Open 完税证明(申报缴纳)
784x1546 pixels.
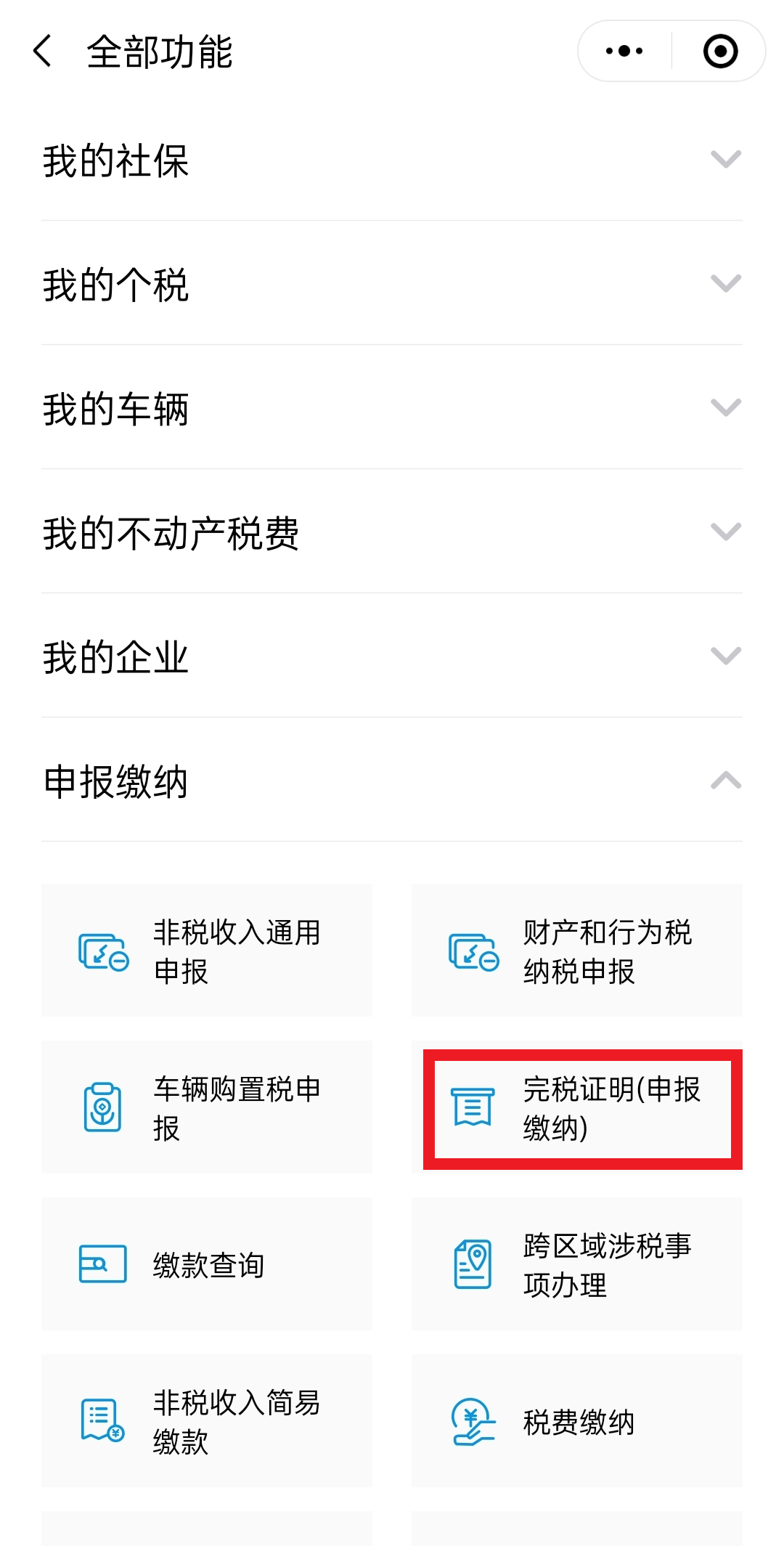(577, 1107)
